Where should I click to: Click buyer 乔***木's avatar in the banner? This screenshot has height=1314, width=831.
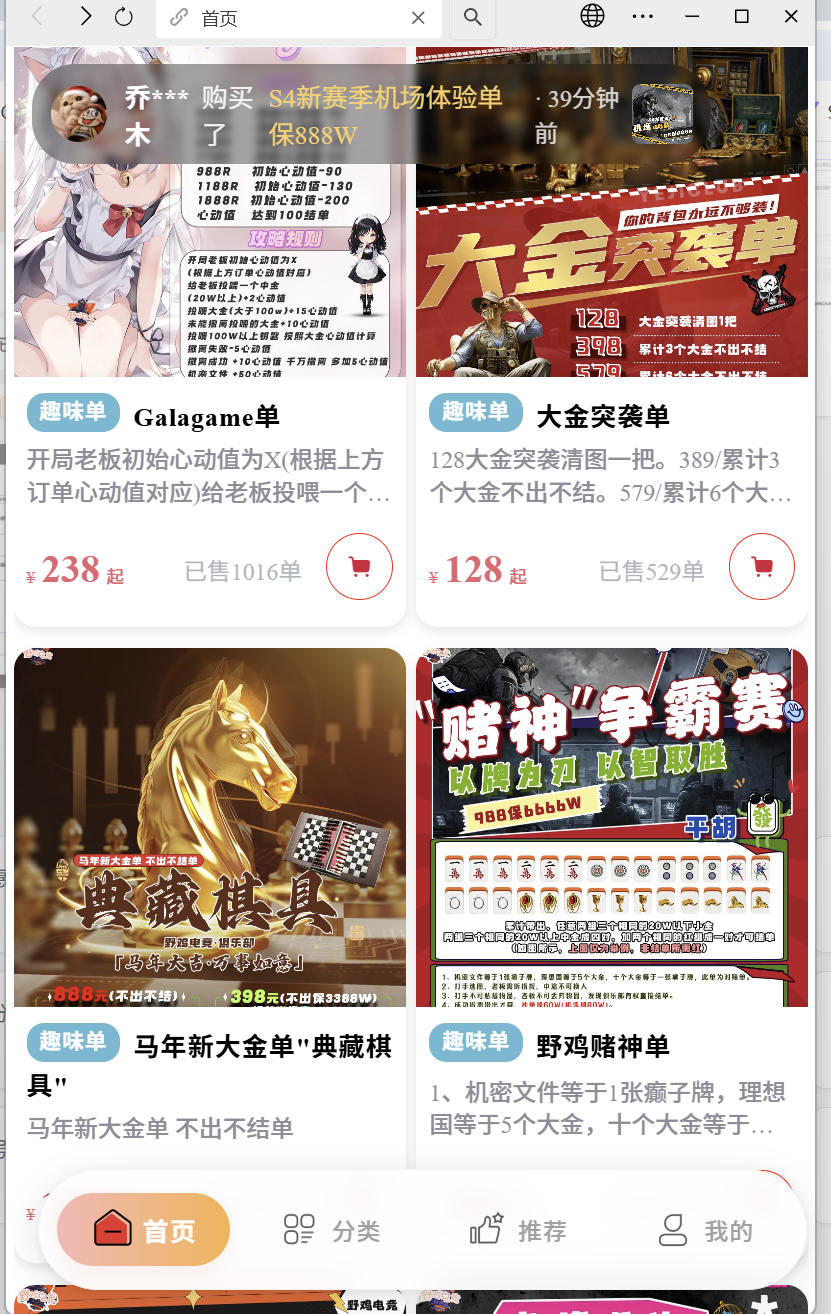(81, 113)
